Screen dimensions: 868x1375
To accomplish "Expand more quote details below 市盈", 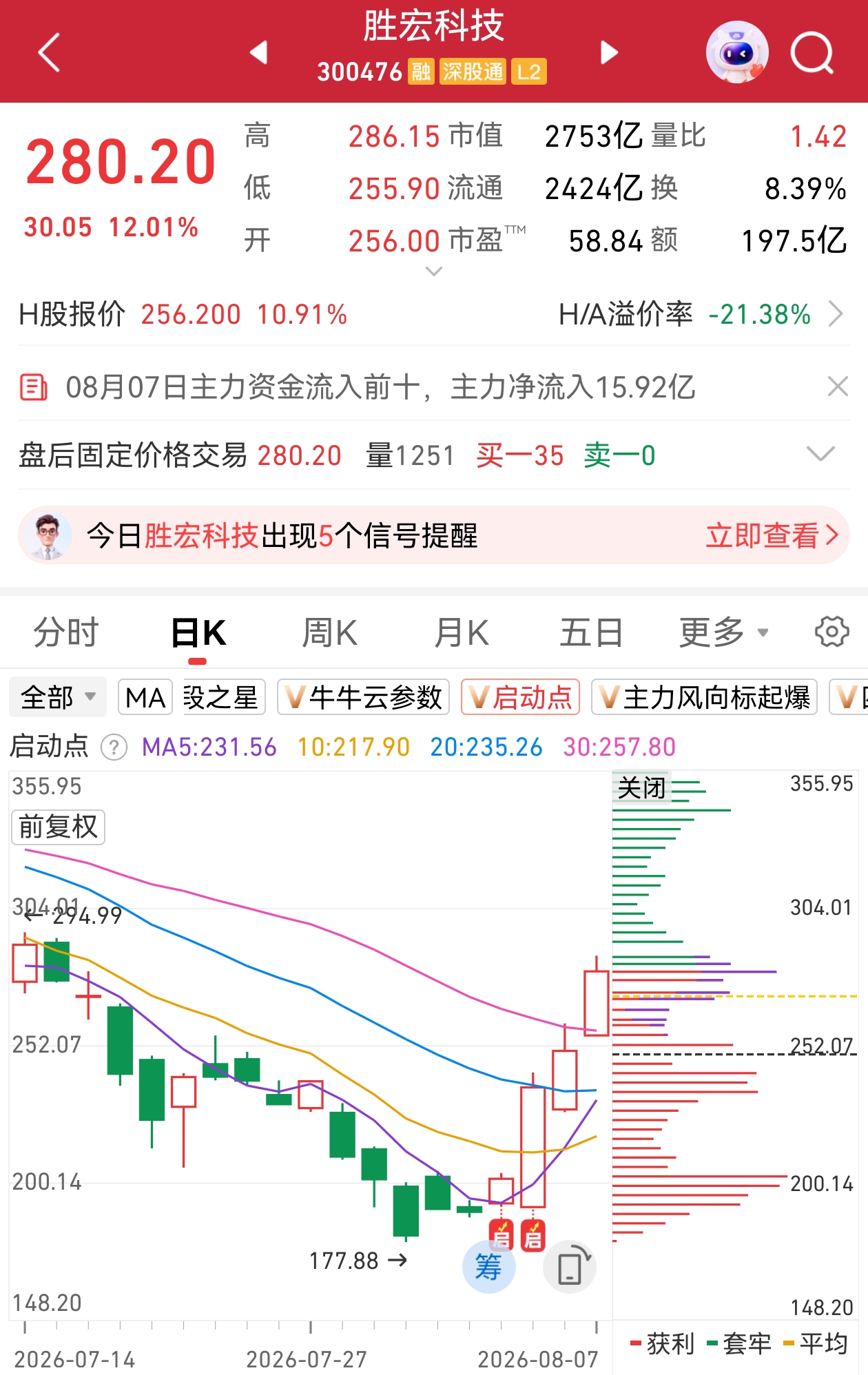I will click(x=433, y=271).
